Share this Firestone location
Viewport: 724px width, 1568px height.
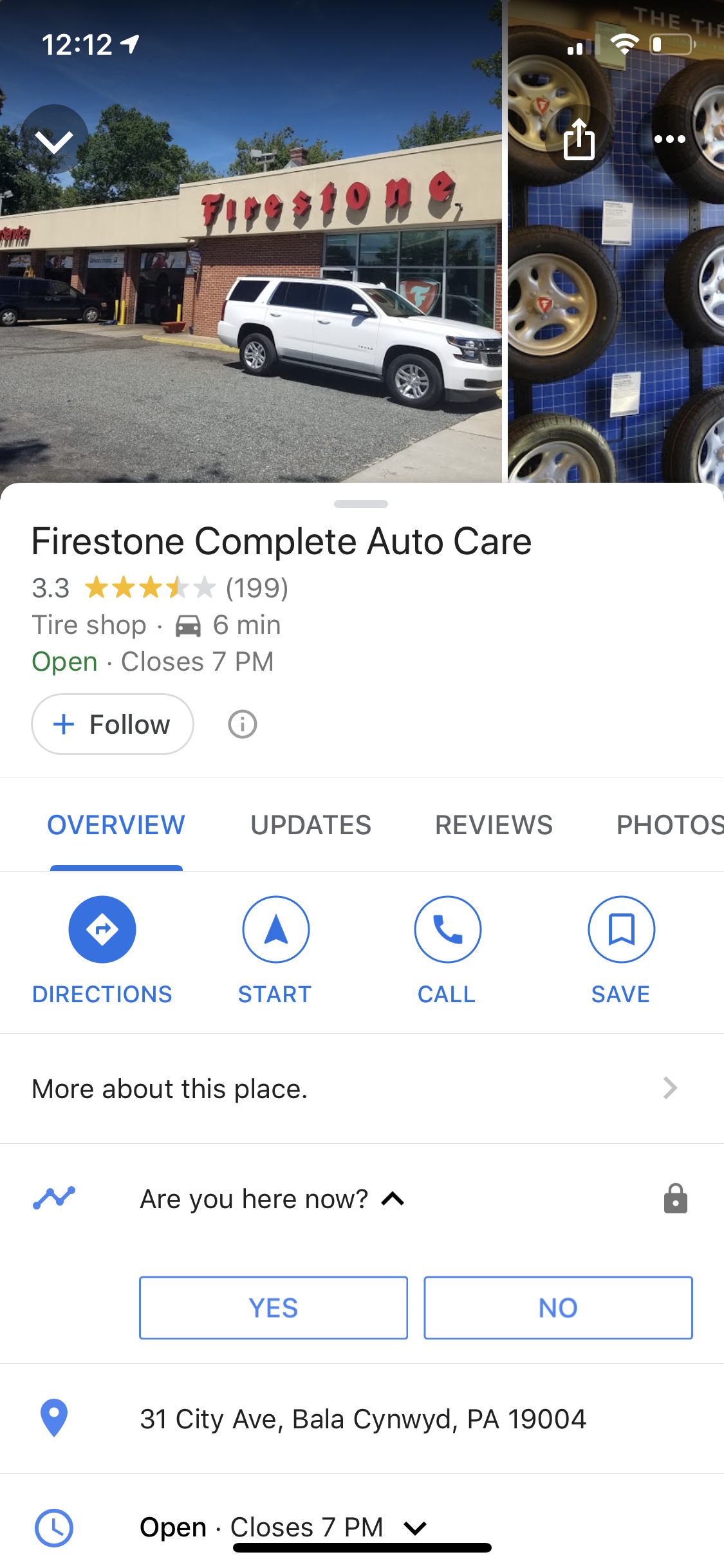pos(579,139)
